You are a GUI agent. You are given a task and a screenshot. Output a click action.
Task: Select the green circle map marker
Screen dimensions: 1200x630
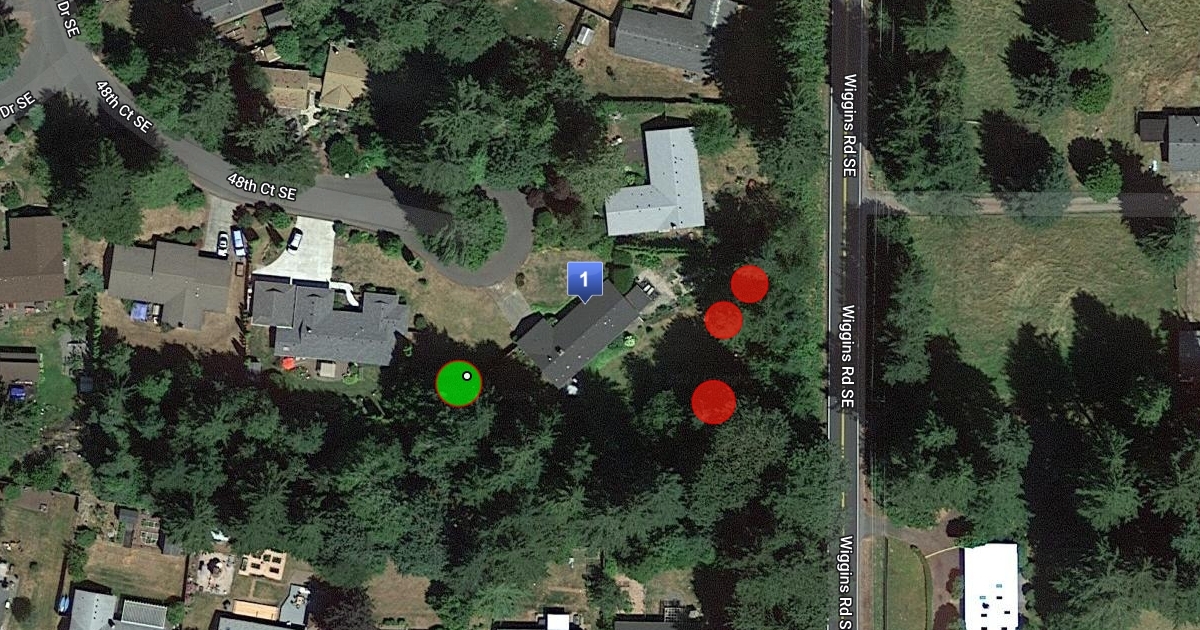tap(458, 384)
